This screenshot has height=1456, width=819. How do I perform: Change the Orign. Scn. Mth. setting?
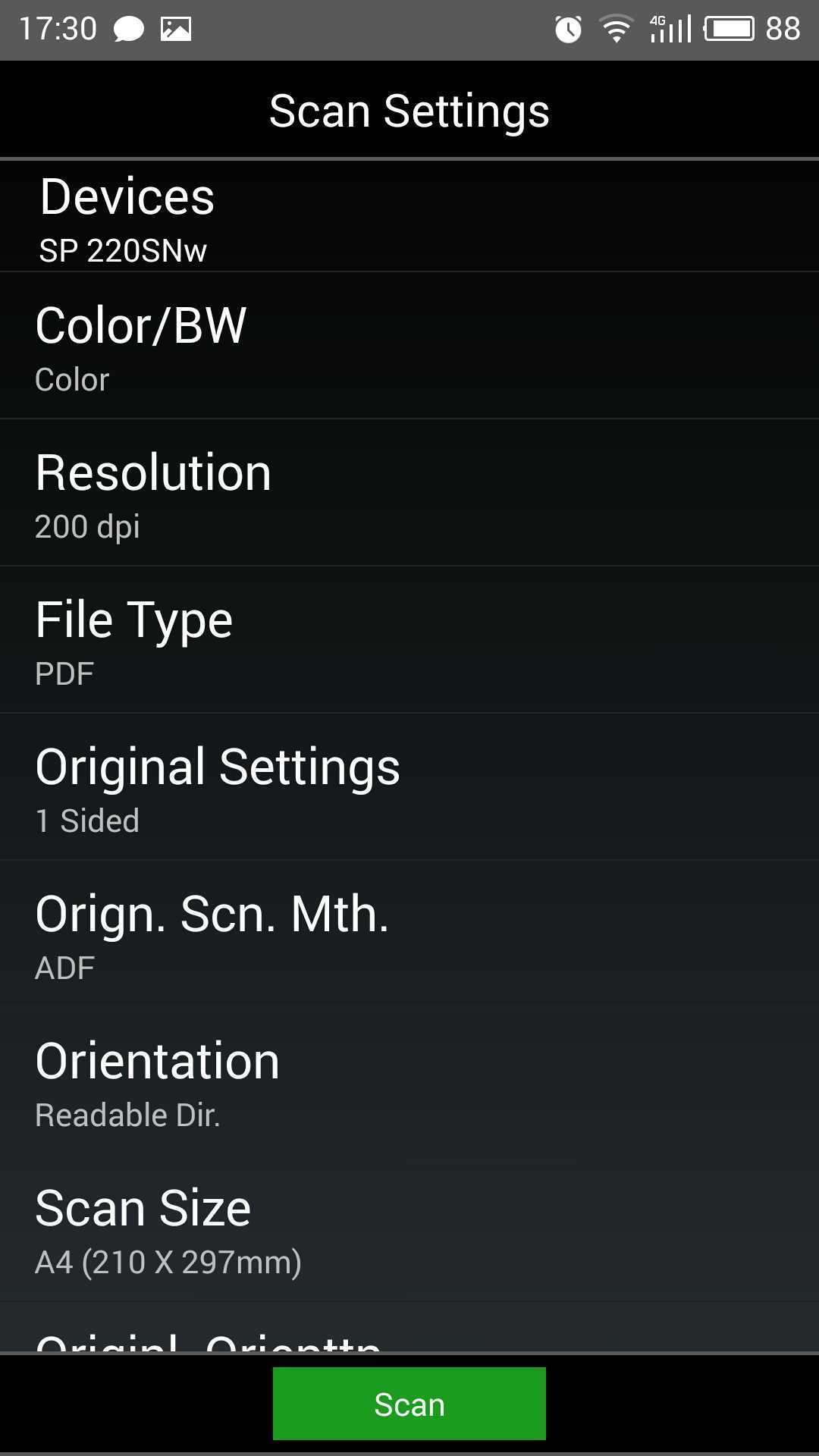[x=409, y=935]
